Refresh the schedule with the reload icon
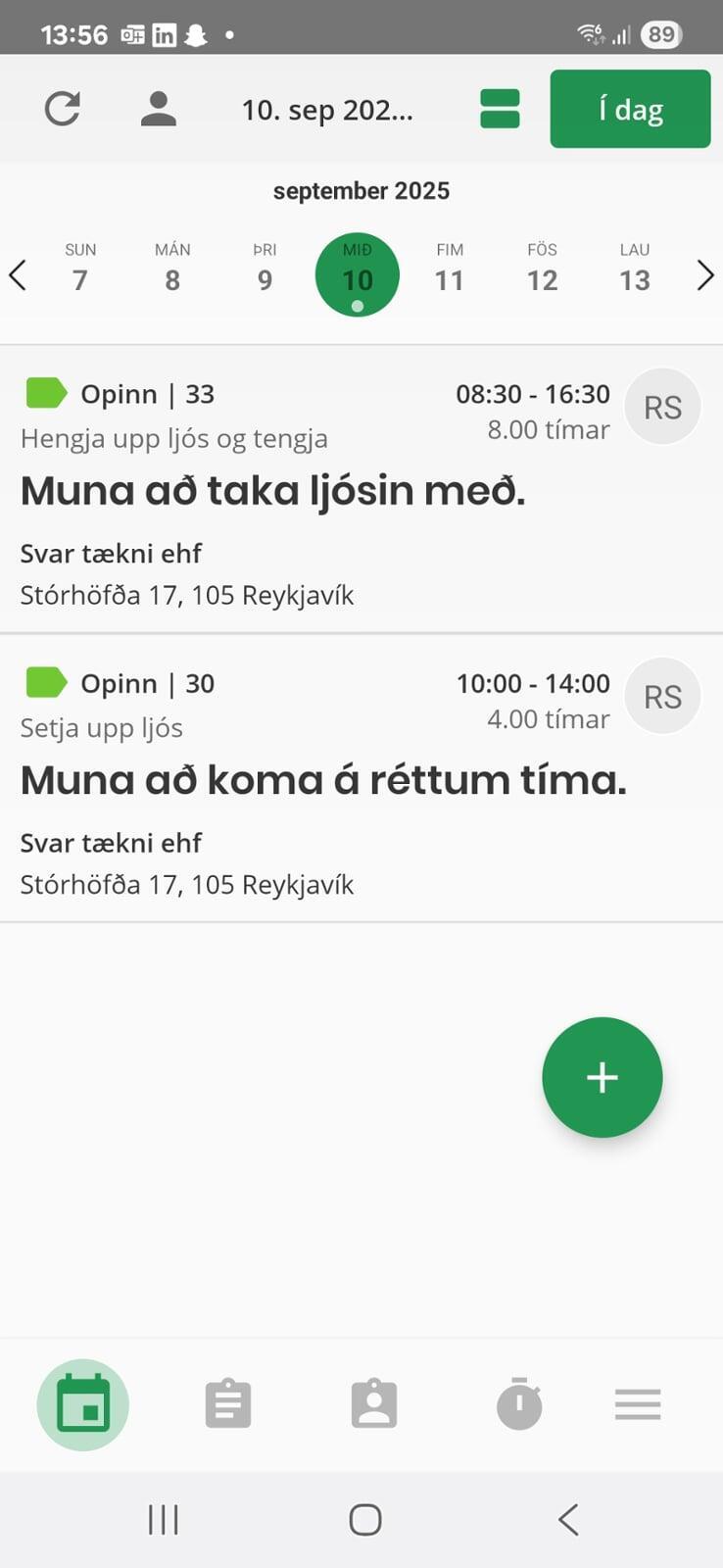The height and width of the screenshot is (1568, 723). pos(63,109)
